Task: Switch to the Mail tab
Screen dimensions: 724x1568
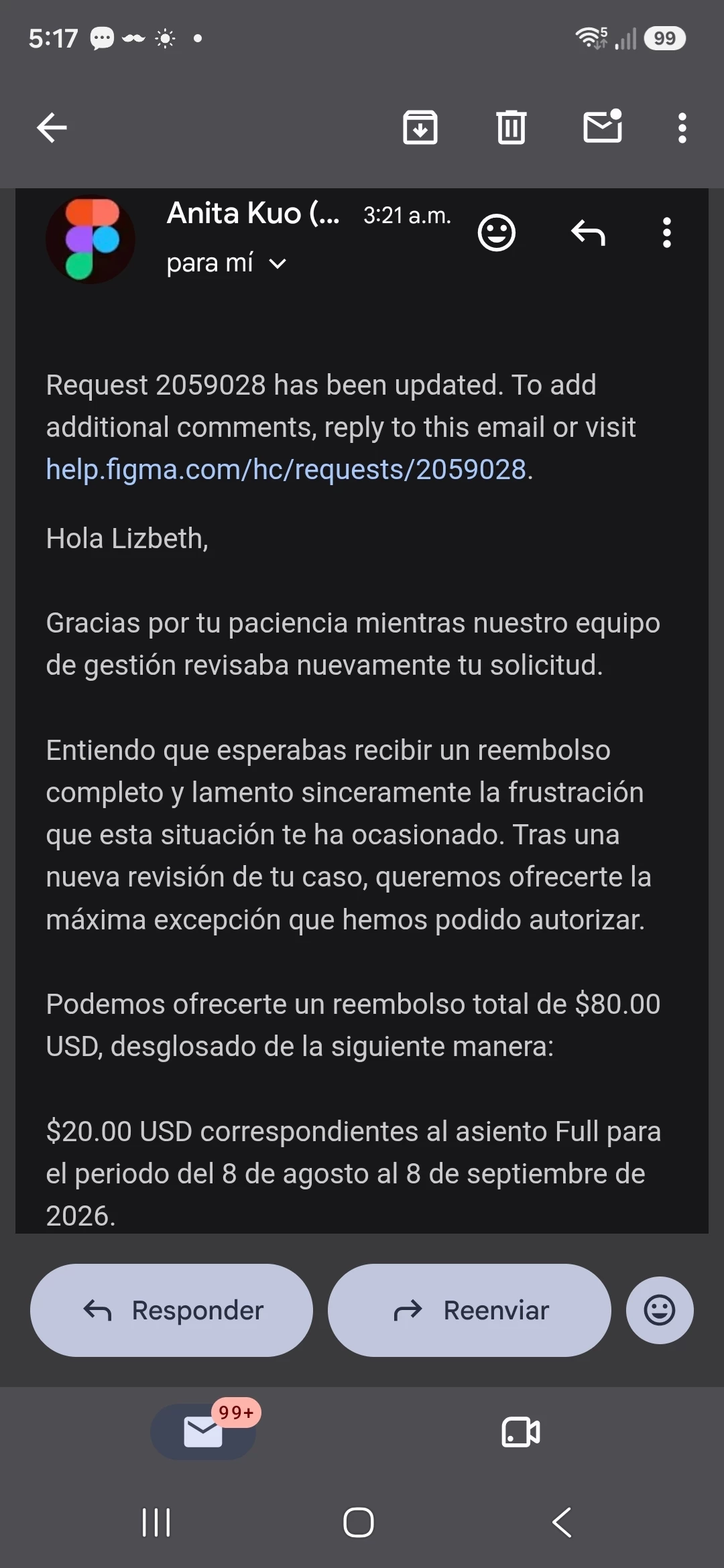Action: tap(203, 1432)
